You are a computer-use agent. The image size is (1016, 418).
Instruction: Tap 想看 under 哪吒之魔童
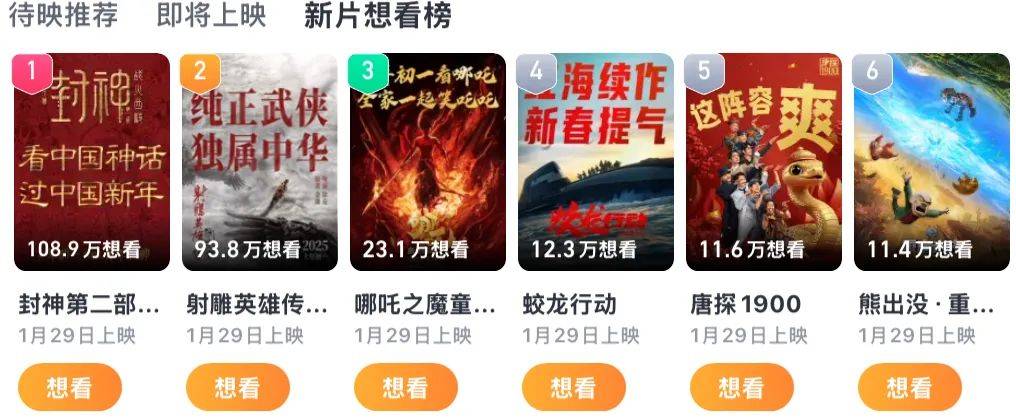(x=405, y=387)
